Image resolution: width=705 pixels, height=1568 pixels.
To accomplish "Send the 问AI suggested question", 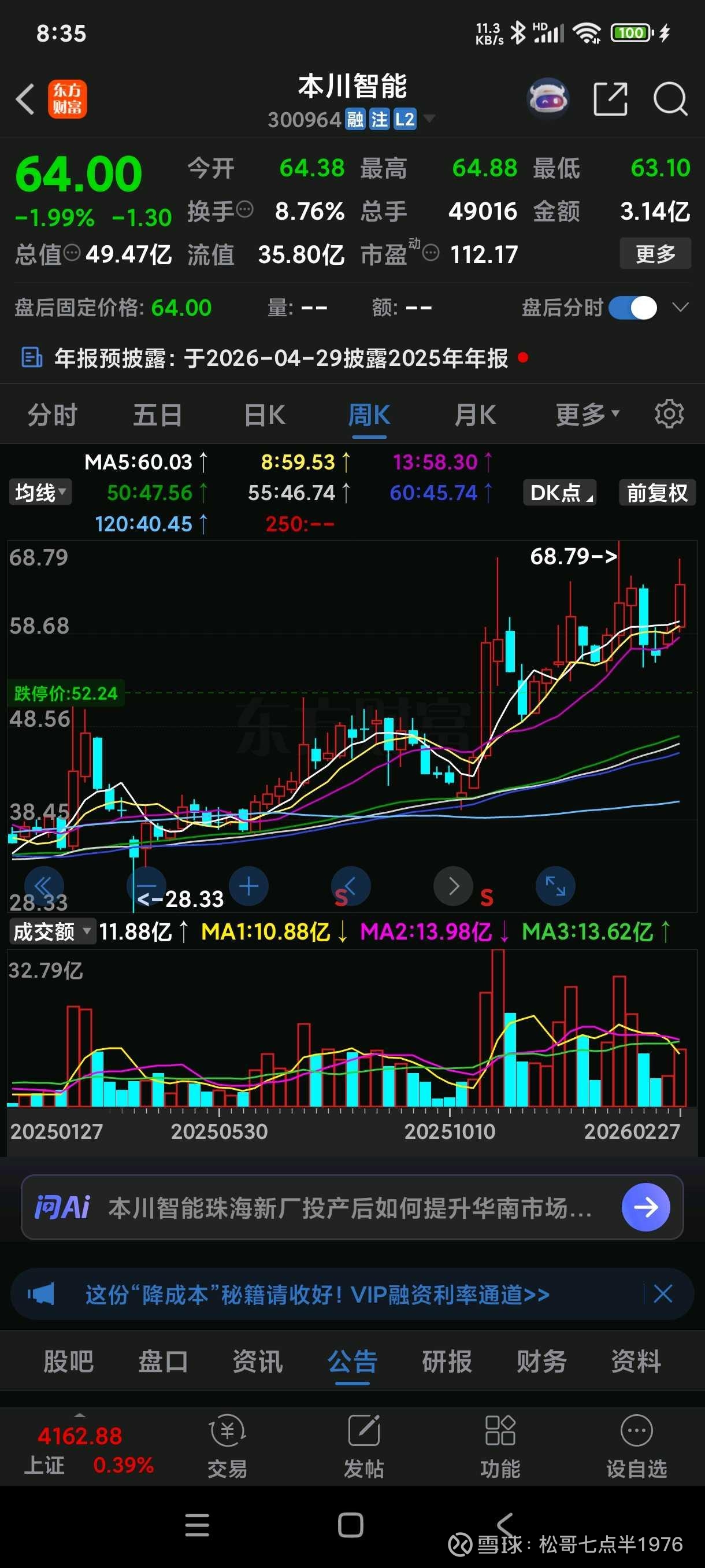I will point(645,1207).
